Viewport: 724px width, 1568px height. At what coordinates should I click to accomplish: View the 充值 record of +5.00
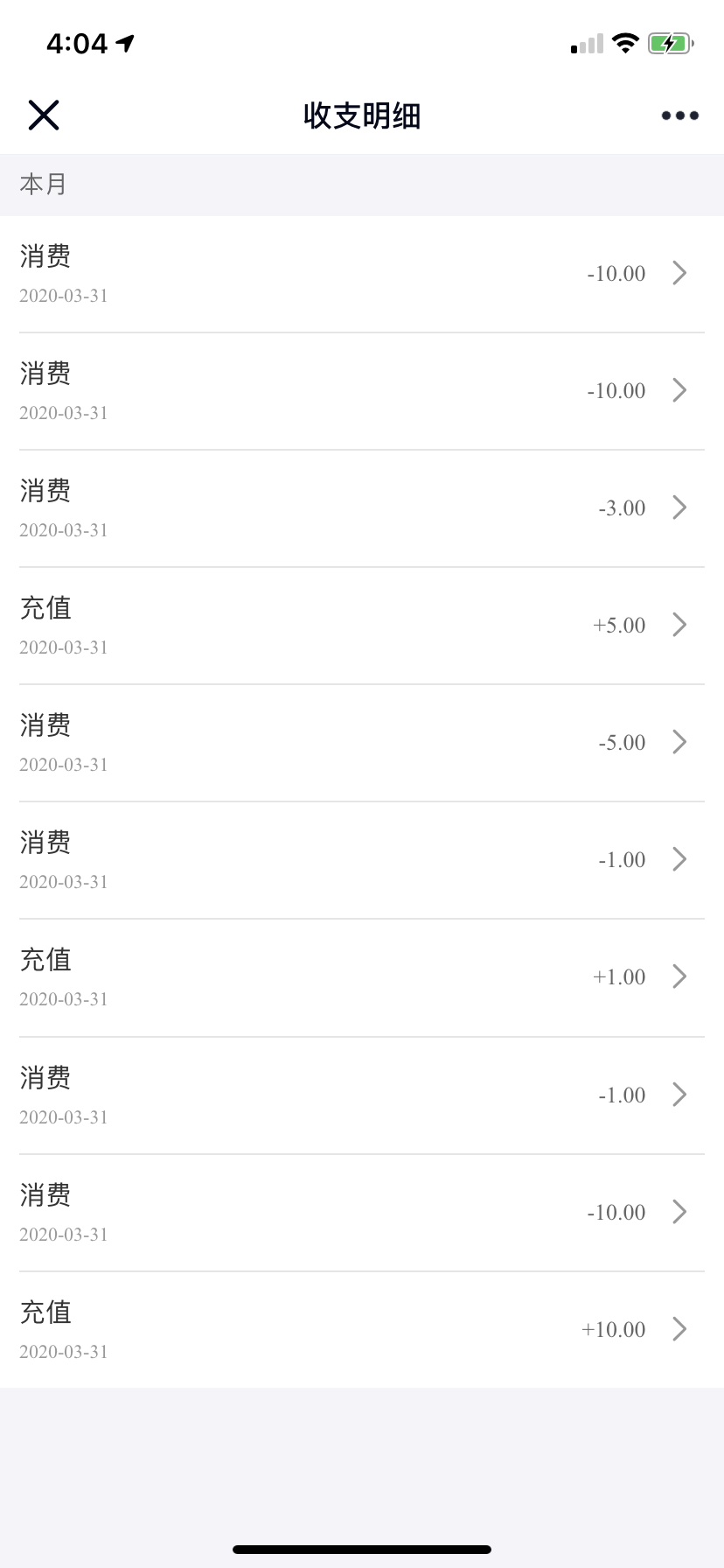click(x=362, y=626)
